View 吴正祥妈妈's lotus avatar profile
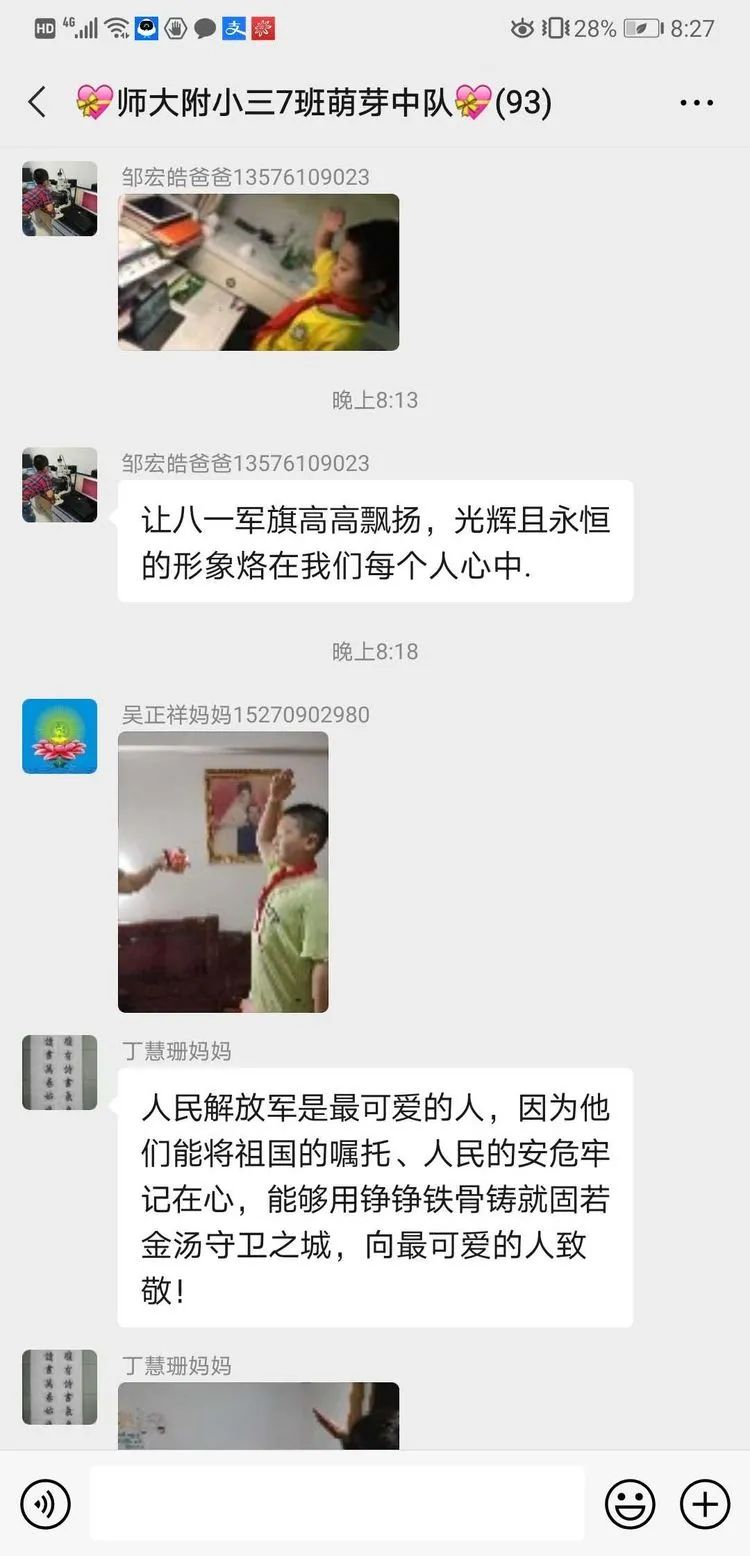Screen dimensions: 750x1556 [x=60, y=736]
